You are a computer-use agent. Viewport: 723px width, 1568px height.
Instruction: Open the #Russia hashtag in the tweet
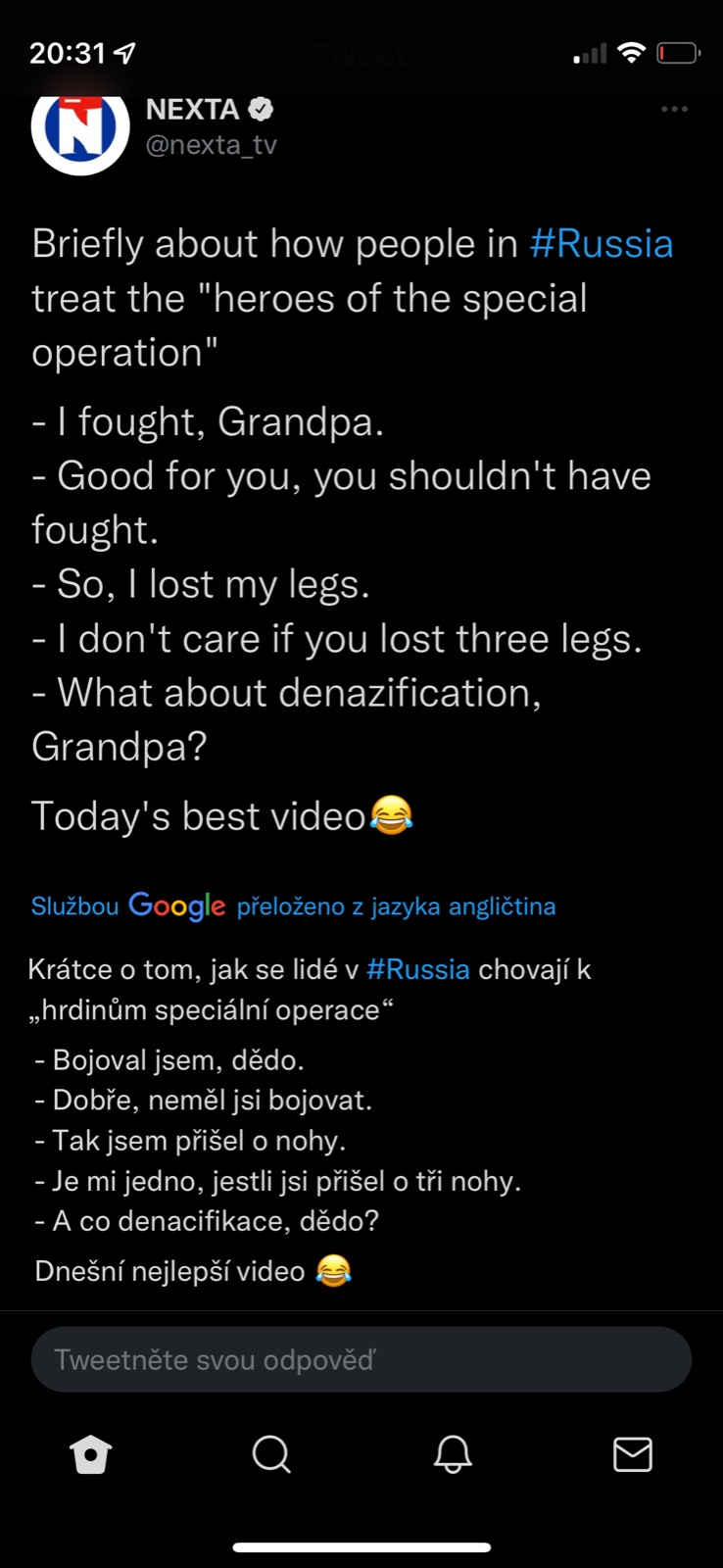[x=601, y=243]
